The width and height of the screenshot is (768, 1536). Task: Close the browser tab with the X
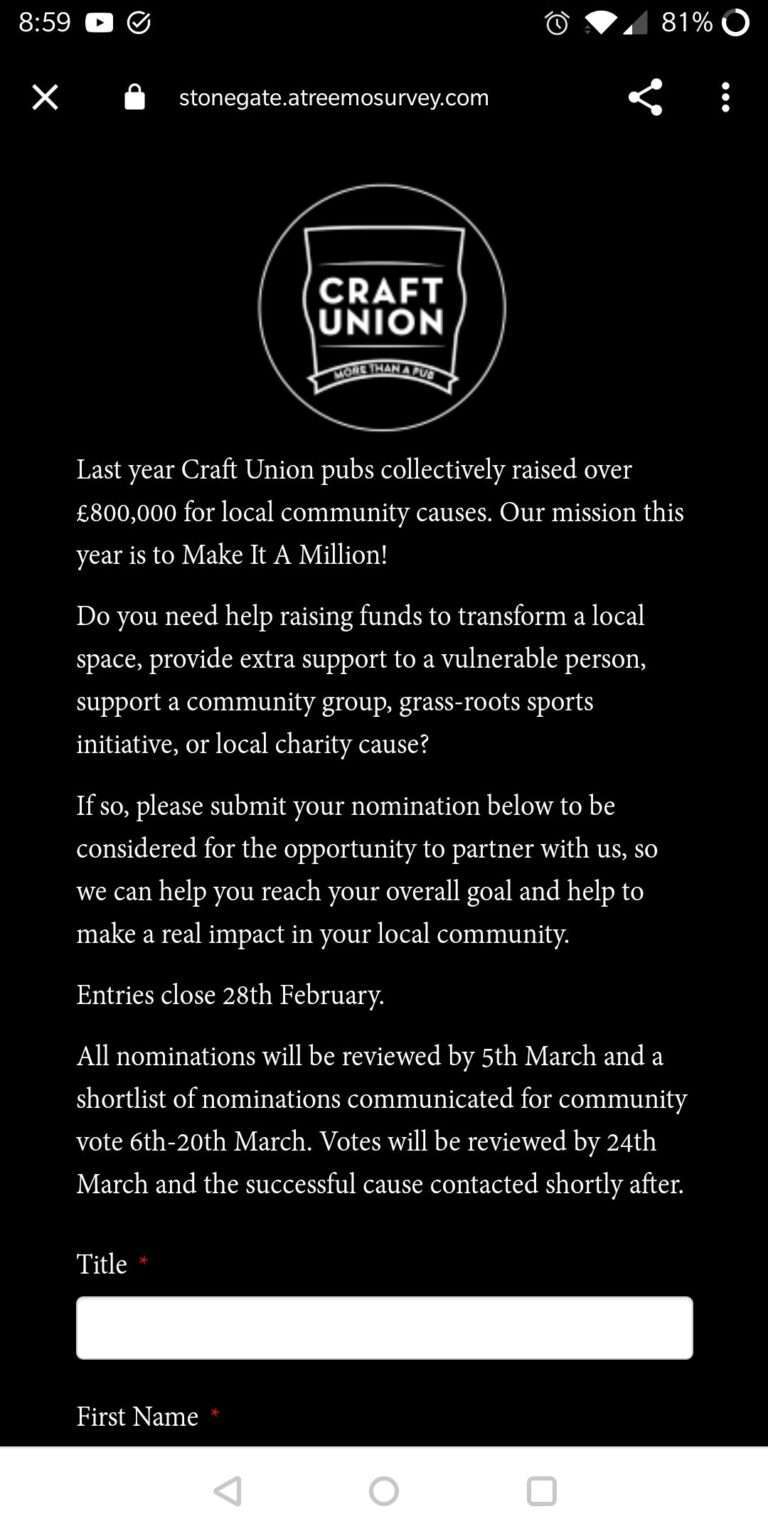tap(45, 97)
